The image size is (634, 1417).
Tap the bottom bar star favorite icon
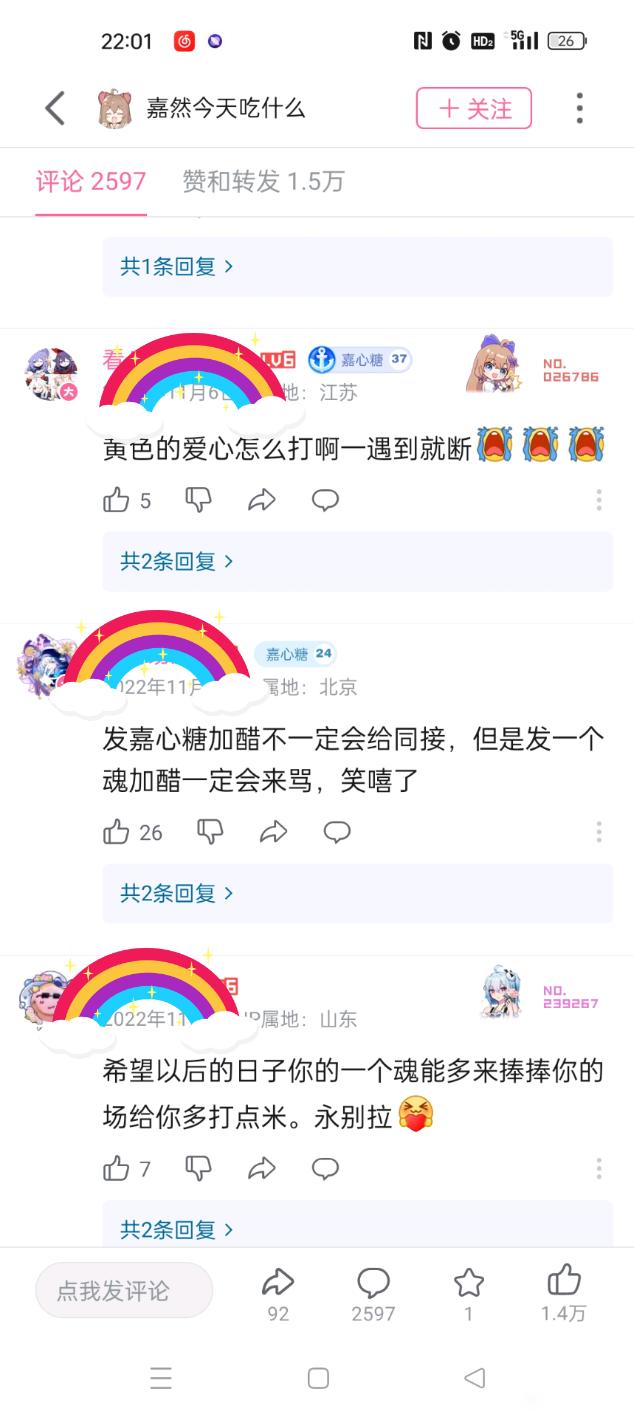click(x=468, y=1283)
